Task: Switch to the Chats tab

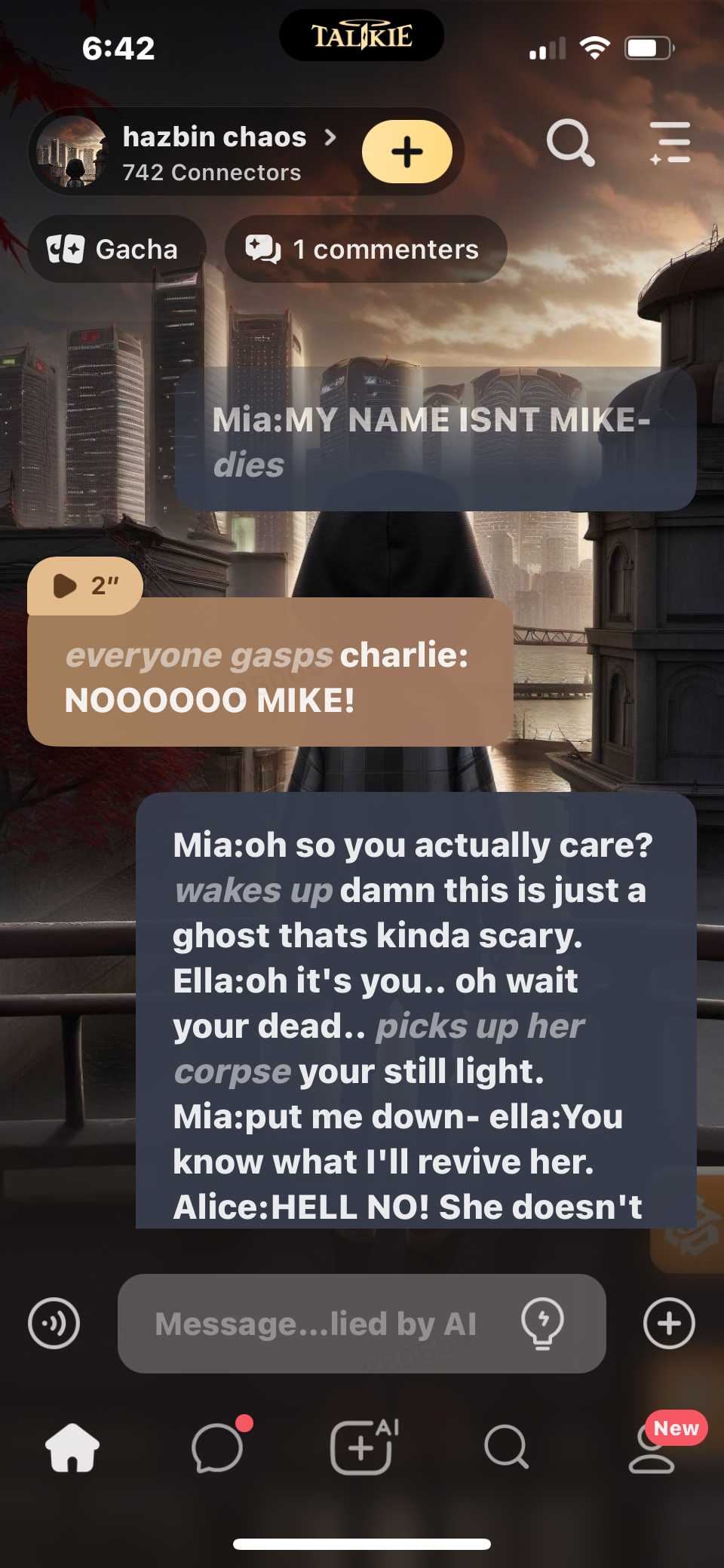Action: pos(218,1447)
